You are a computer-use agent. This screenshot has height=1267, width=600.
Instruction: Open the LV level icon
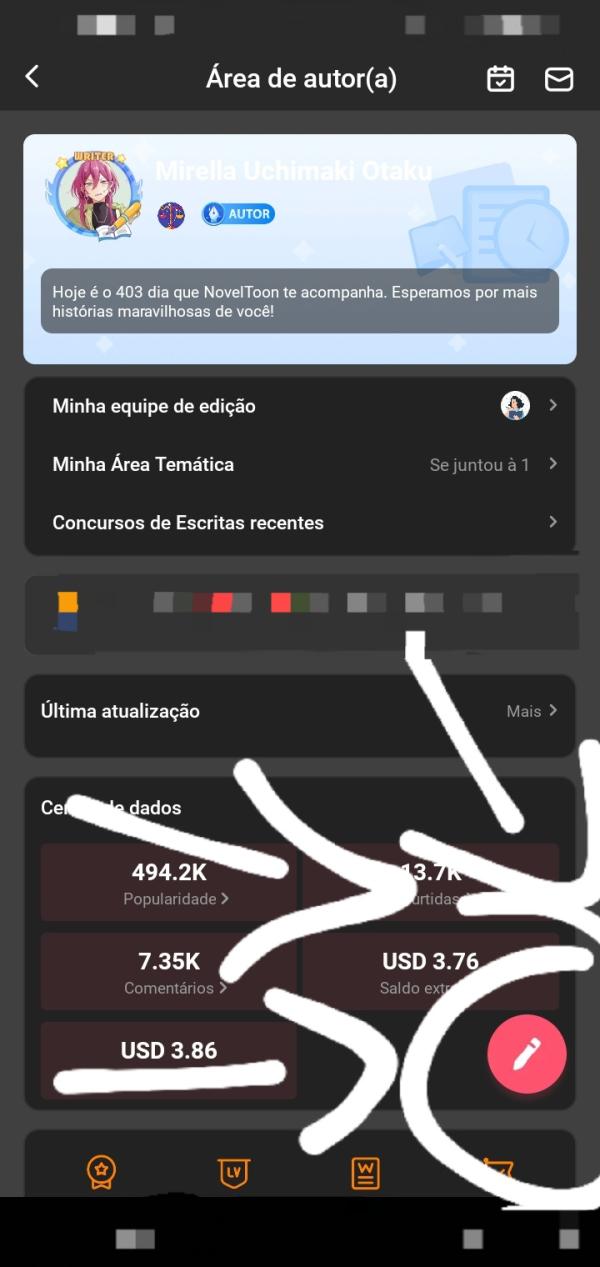click(x=233, y=1171)
